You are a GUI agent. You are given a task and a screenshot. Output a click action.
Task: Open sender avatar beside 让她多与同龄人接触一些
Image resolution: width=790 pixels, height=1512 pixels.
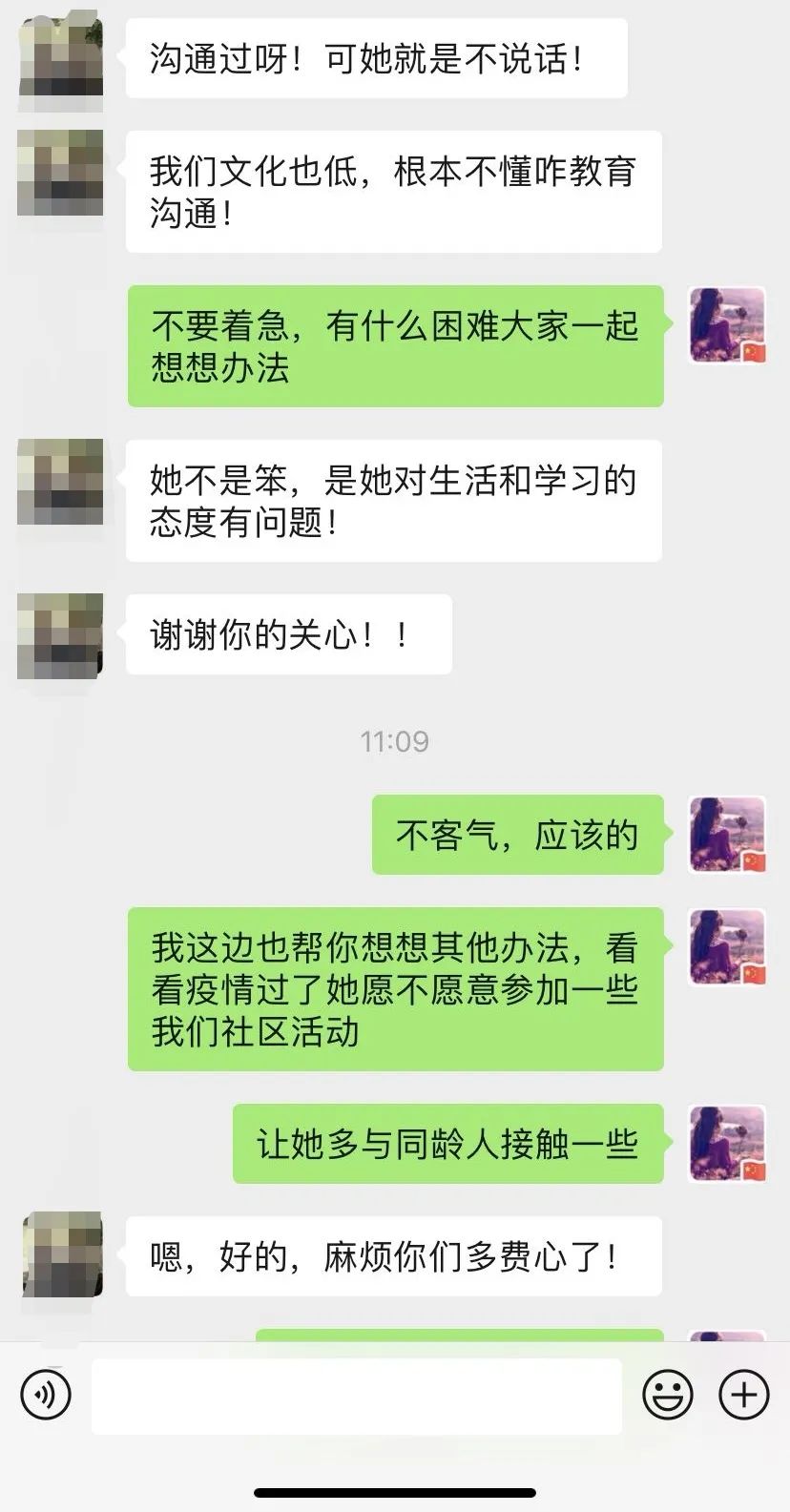coord(728,1144)
